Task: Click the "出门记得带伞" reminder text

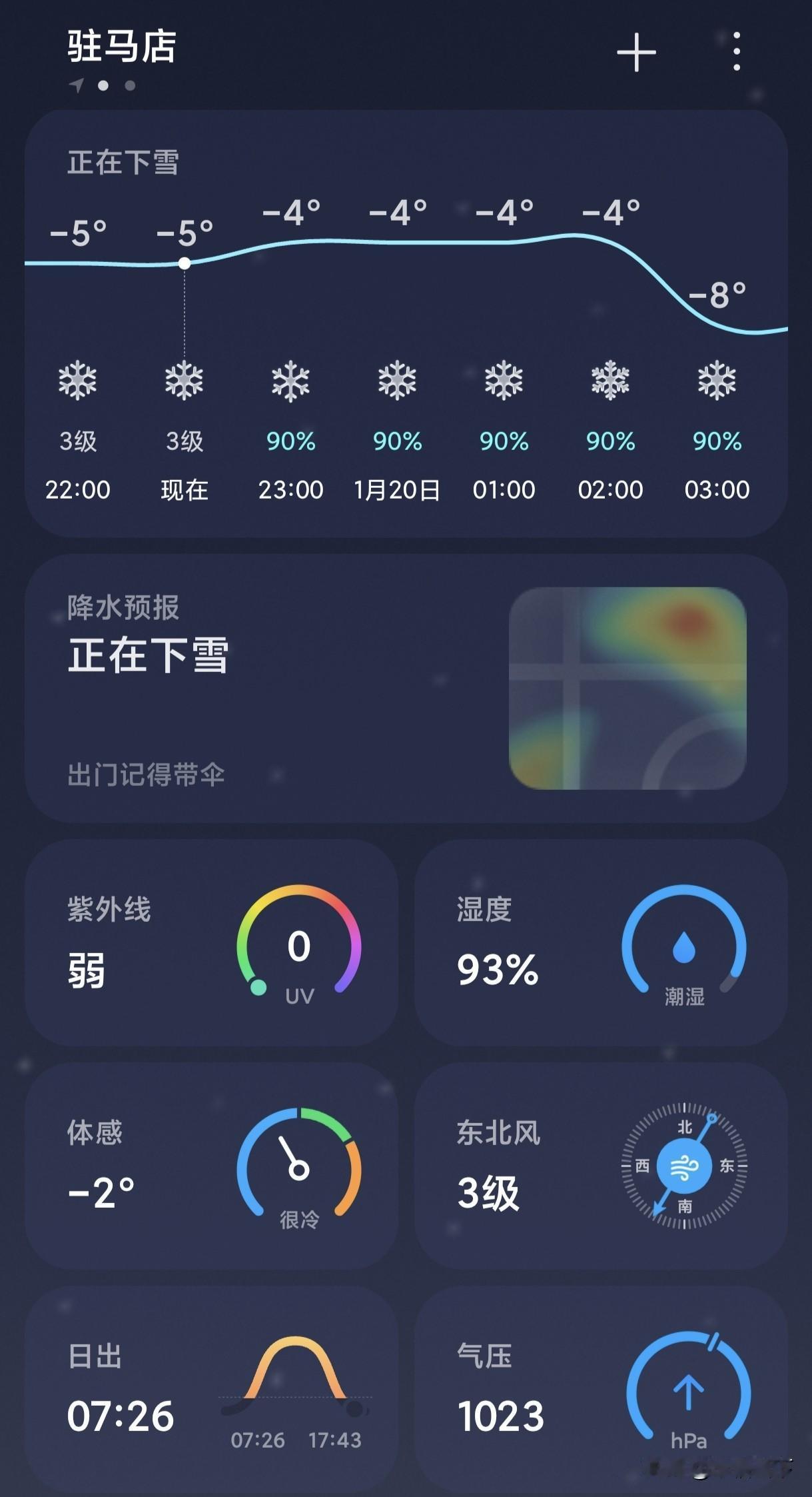Action: tap(147, 775)
